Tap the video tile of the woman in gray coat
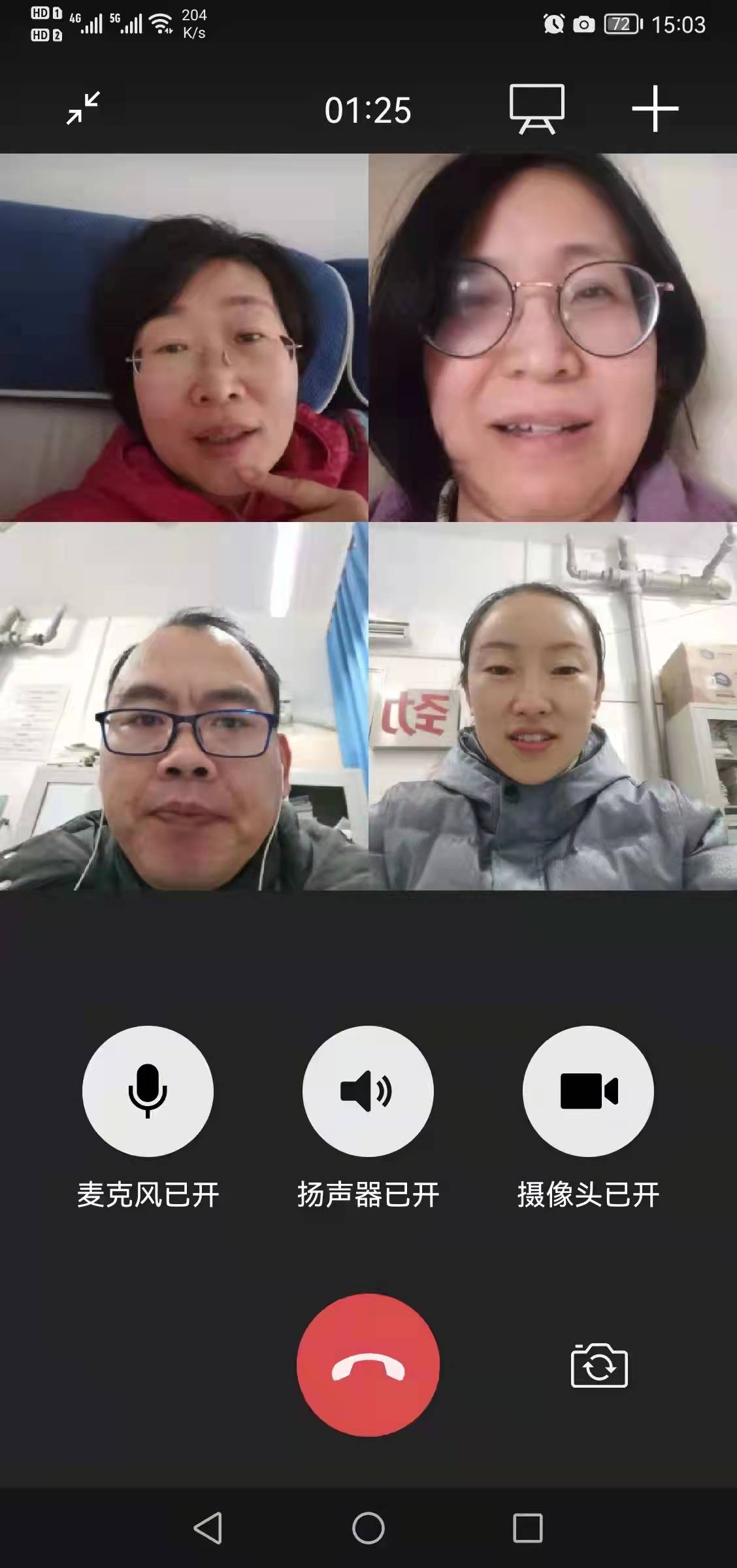 [553, 706]
